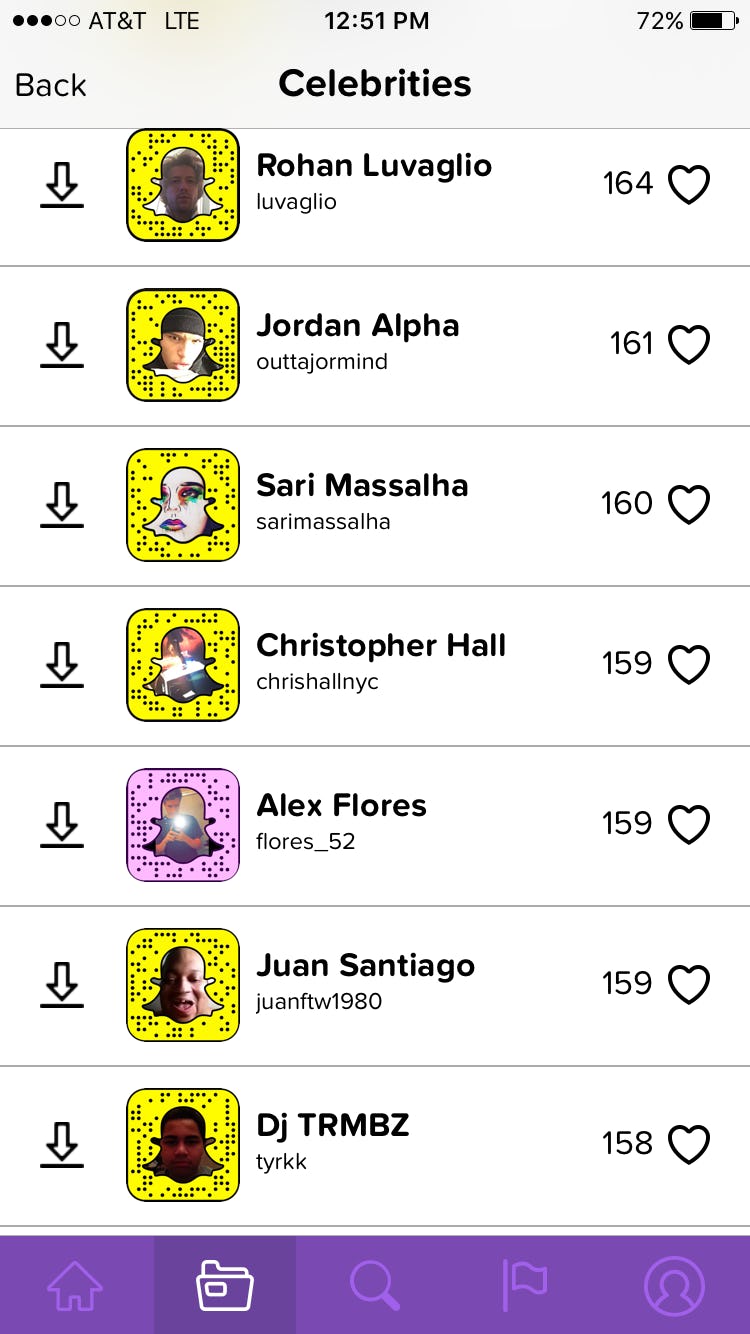Open the flag section from the bottom bar
The height and width of the screenshot is (1334, 750).
(x=525, y=1287)
